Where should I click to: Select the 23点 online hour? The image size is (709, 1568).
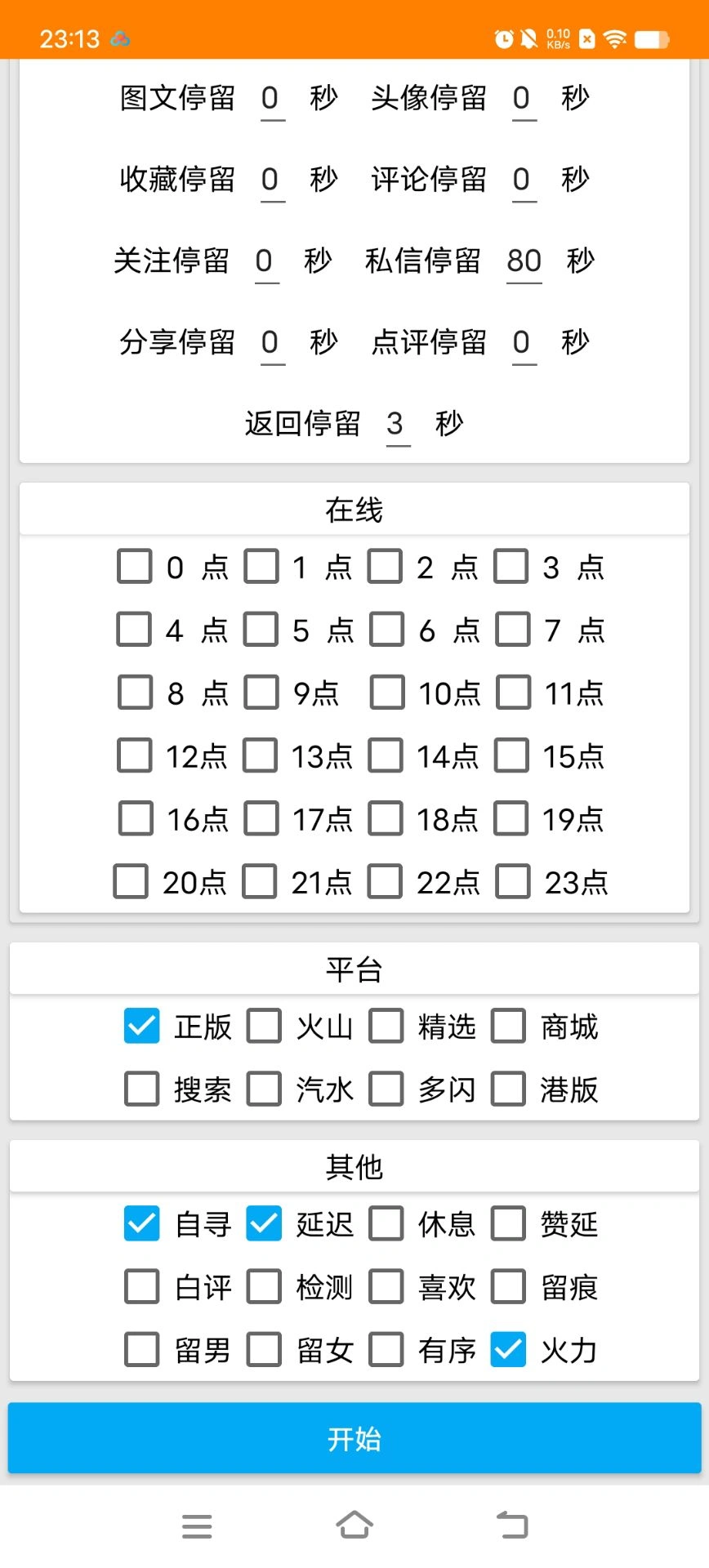click(x=513, y=882)
